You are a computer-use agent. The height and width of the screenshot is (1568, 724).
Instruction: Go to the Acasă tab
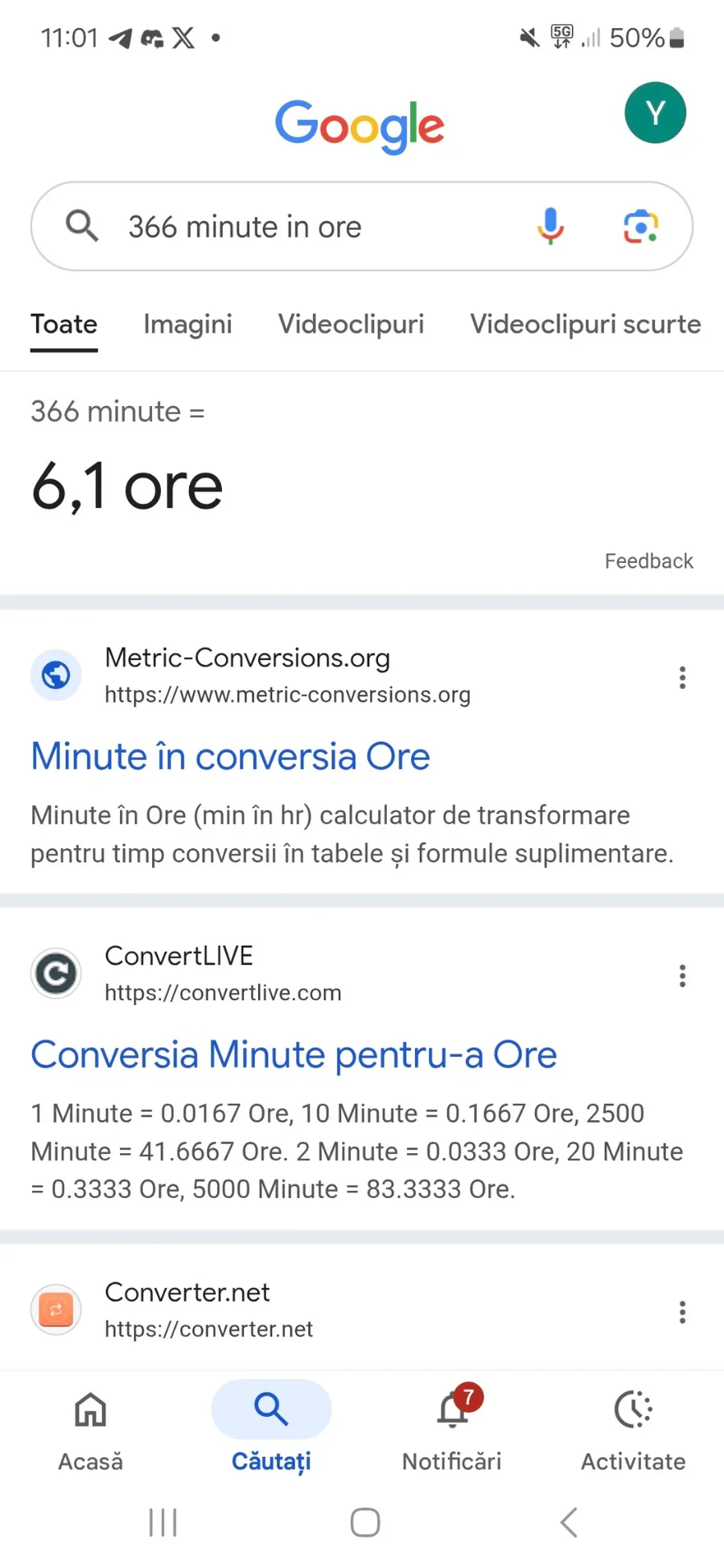90,1430
